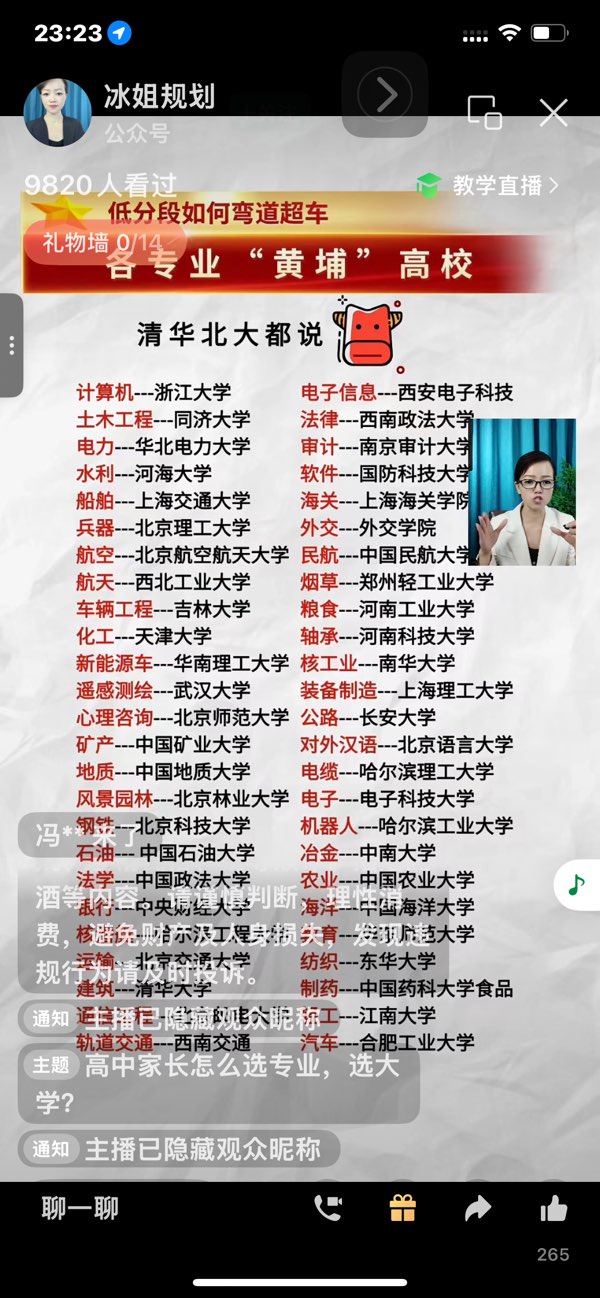Like the live stream
This screenshot has height=1298, width=600.
pos(553,1208)
